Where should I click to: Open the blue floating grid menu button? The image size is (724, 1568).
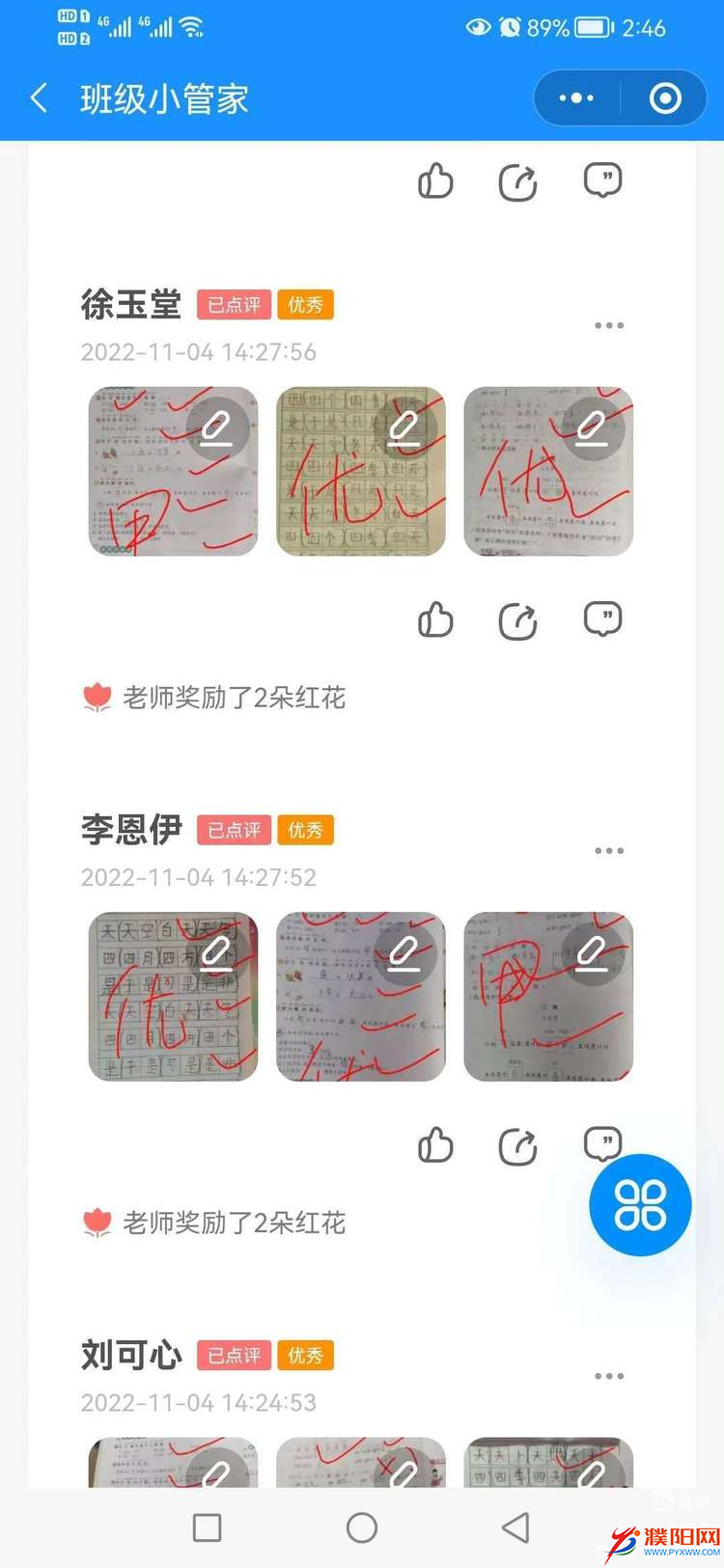click(x=640, y=1205)
